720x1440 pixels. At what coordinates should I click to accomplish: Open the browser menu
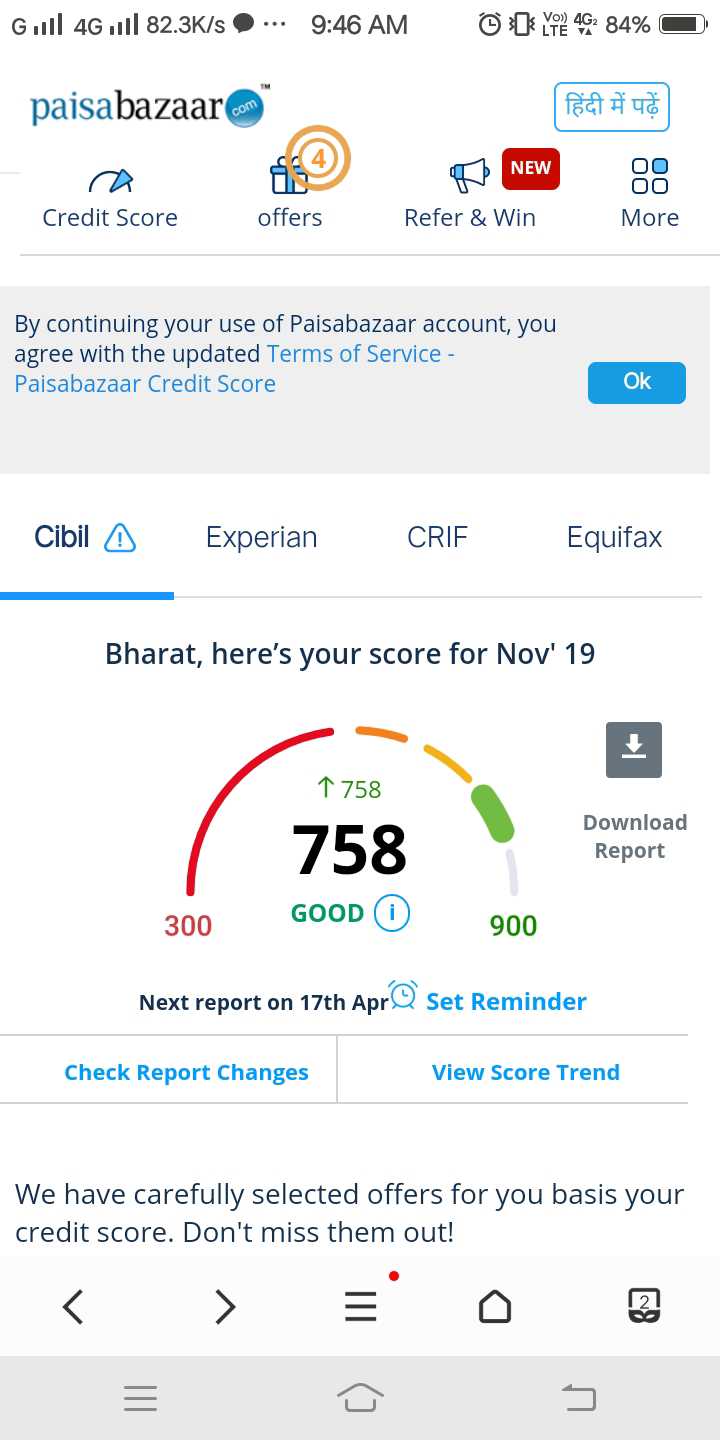pyautogui.click(x=361, y=1306)
